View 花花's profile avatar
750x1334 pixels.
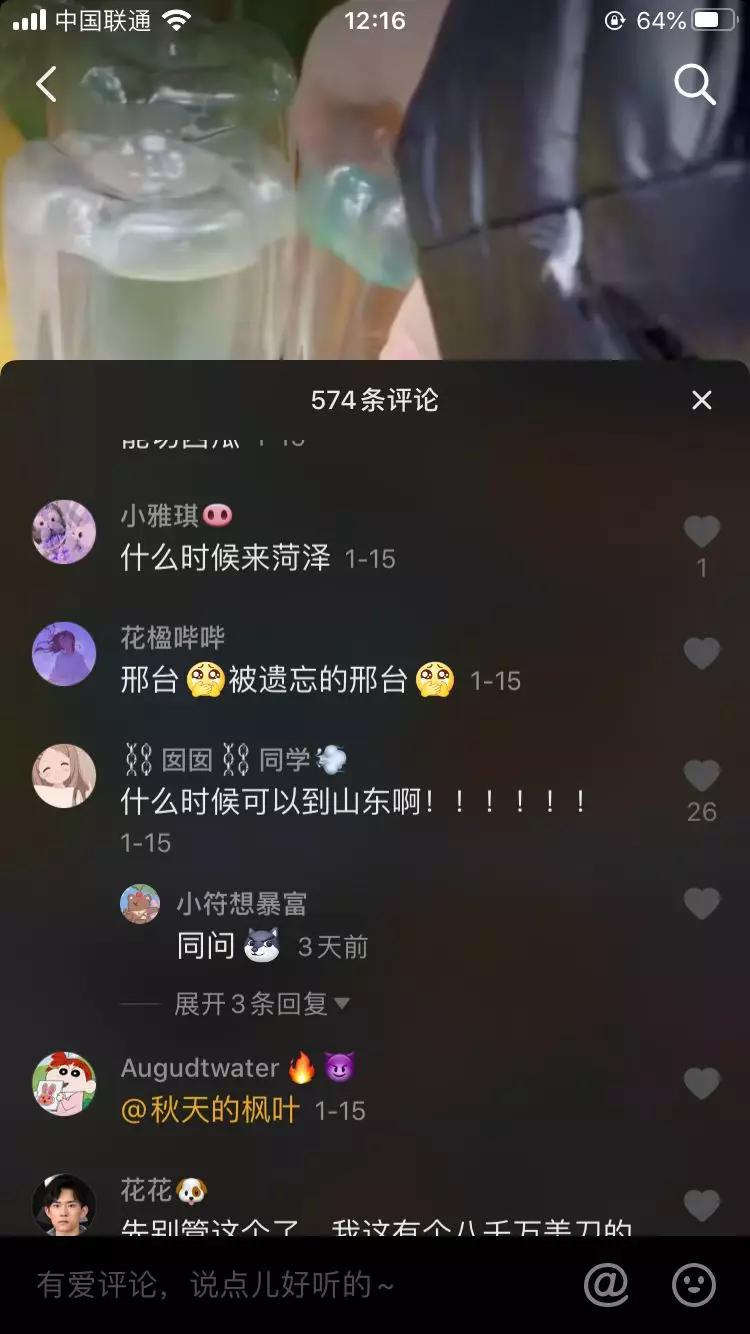point(64,1204)
